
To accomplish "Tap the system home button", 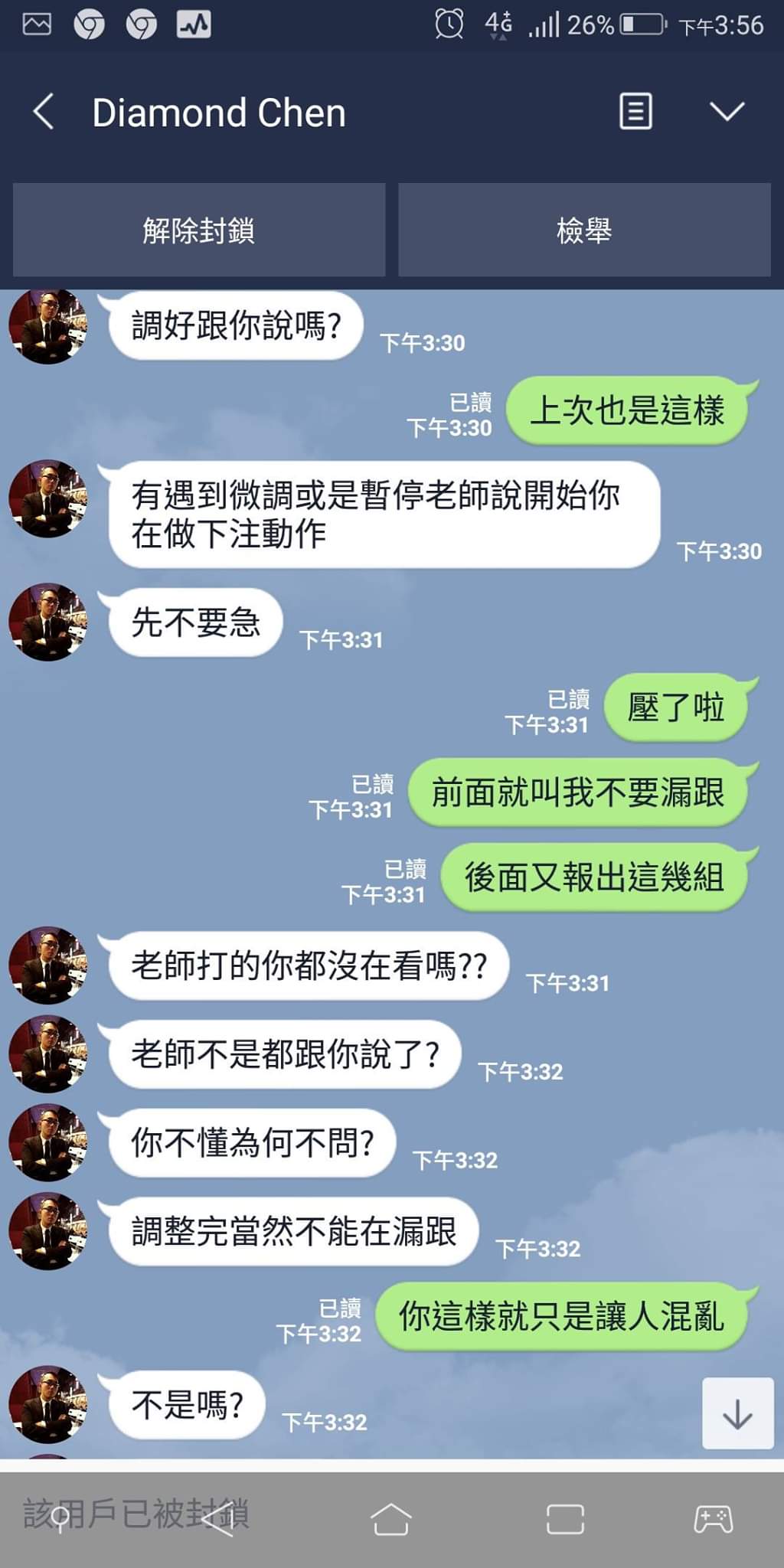I will [391, 1519].
